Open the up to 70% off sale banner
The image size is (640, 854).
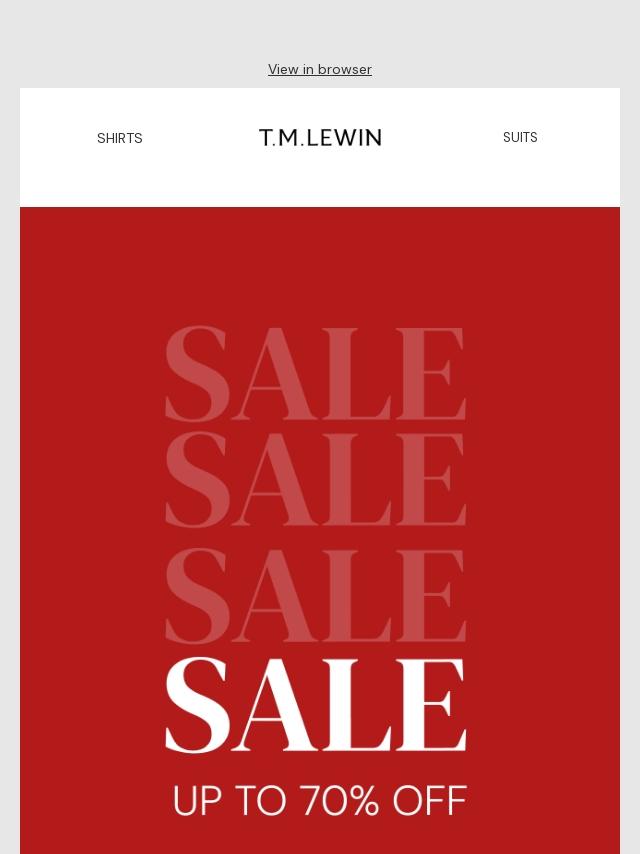coord(320,530)
